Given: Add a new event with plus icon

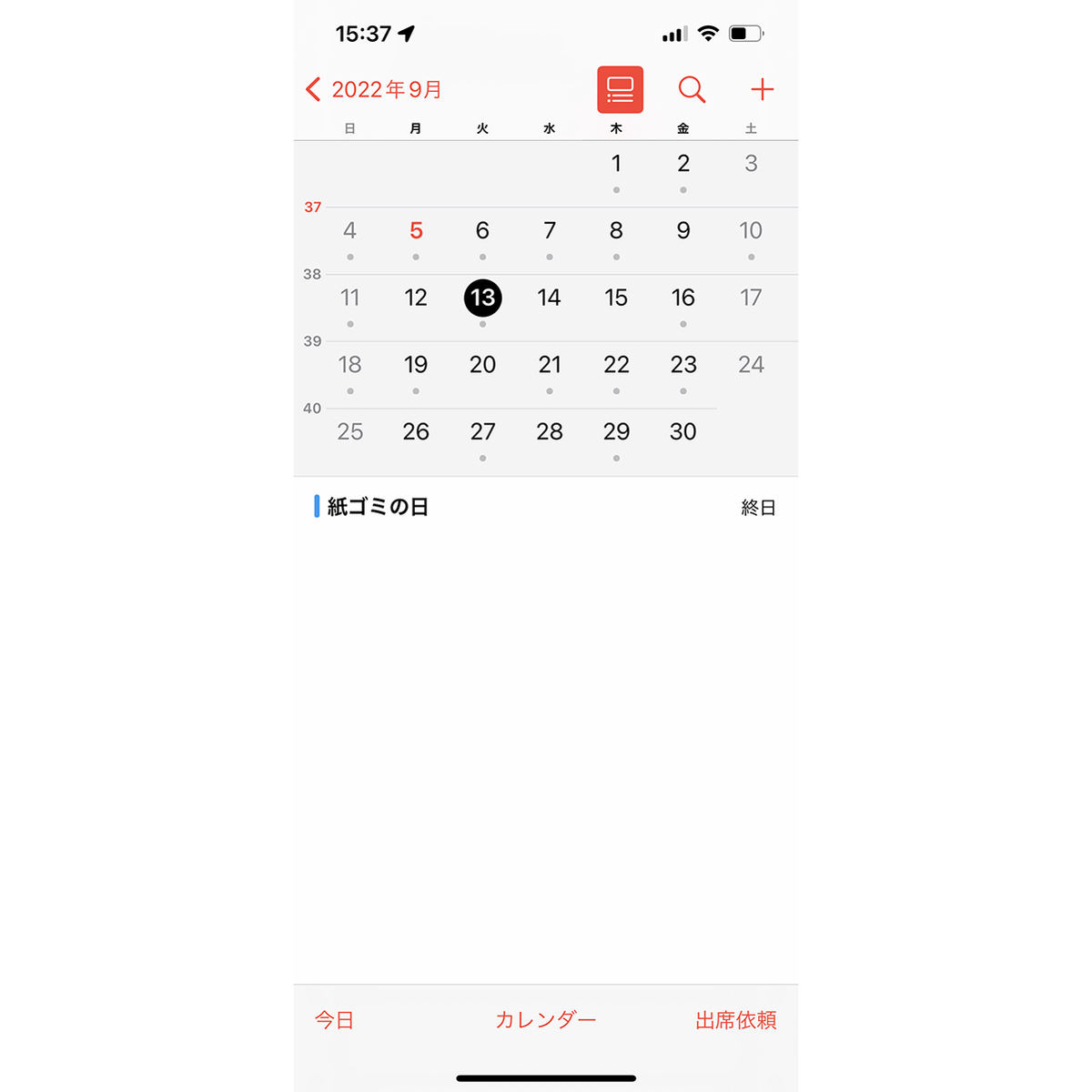Looking at the screenshot, I should 762,89.
